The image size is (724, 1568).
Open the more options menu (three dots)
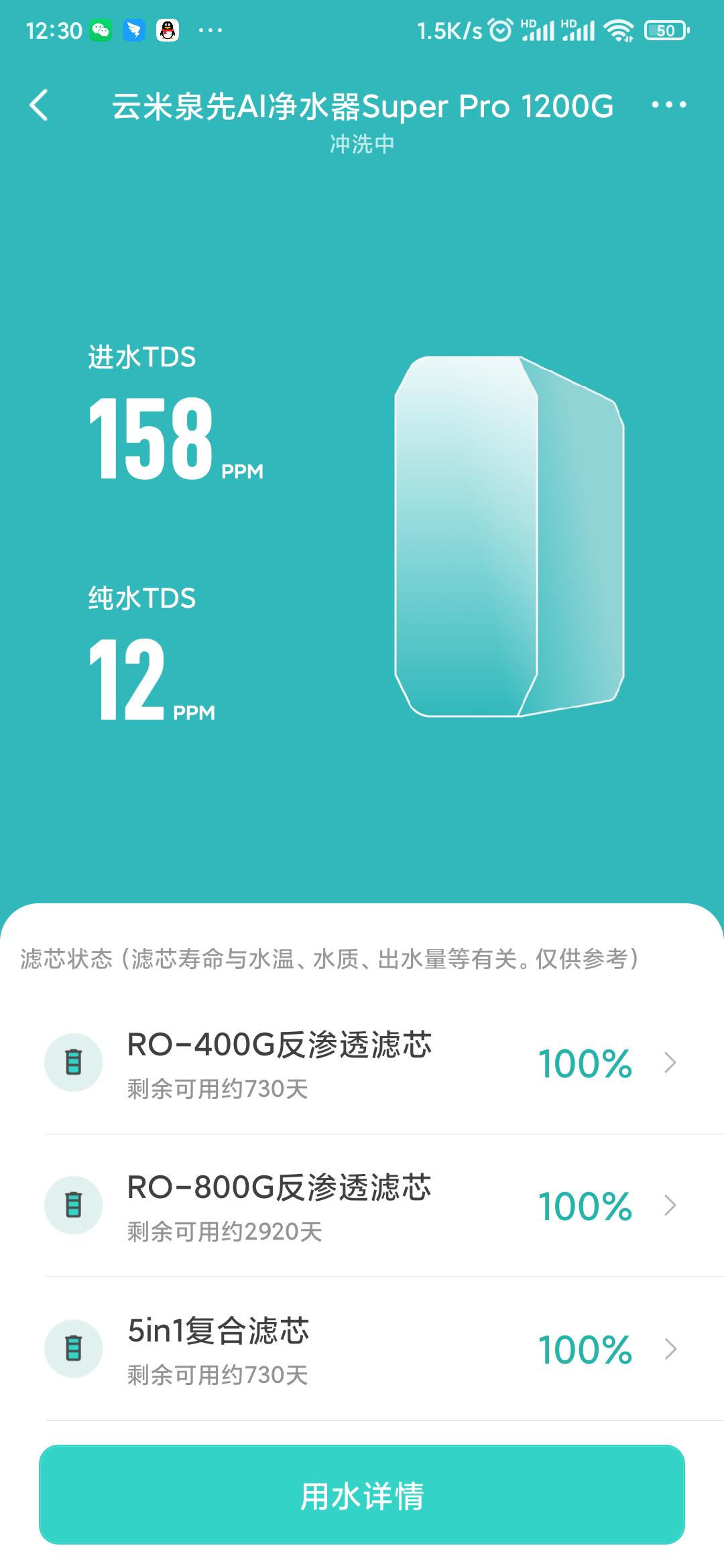point(670,106)
